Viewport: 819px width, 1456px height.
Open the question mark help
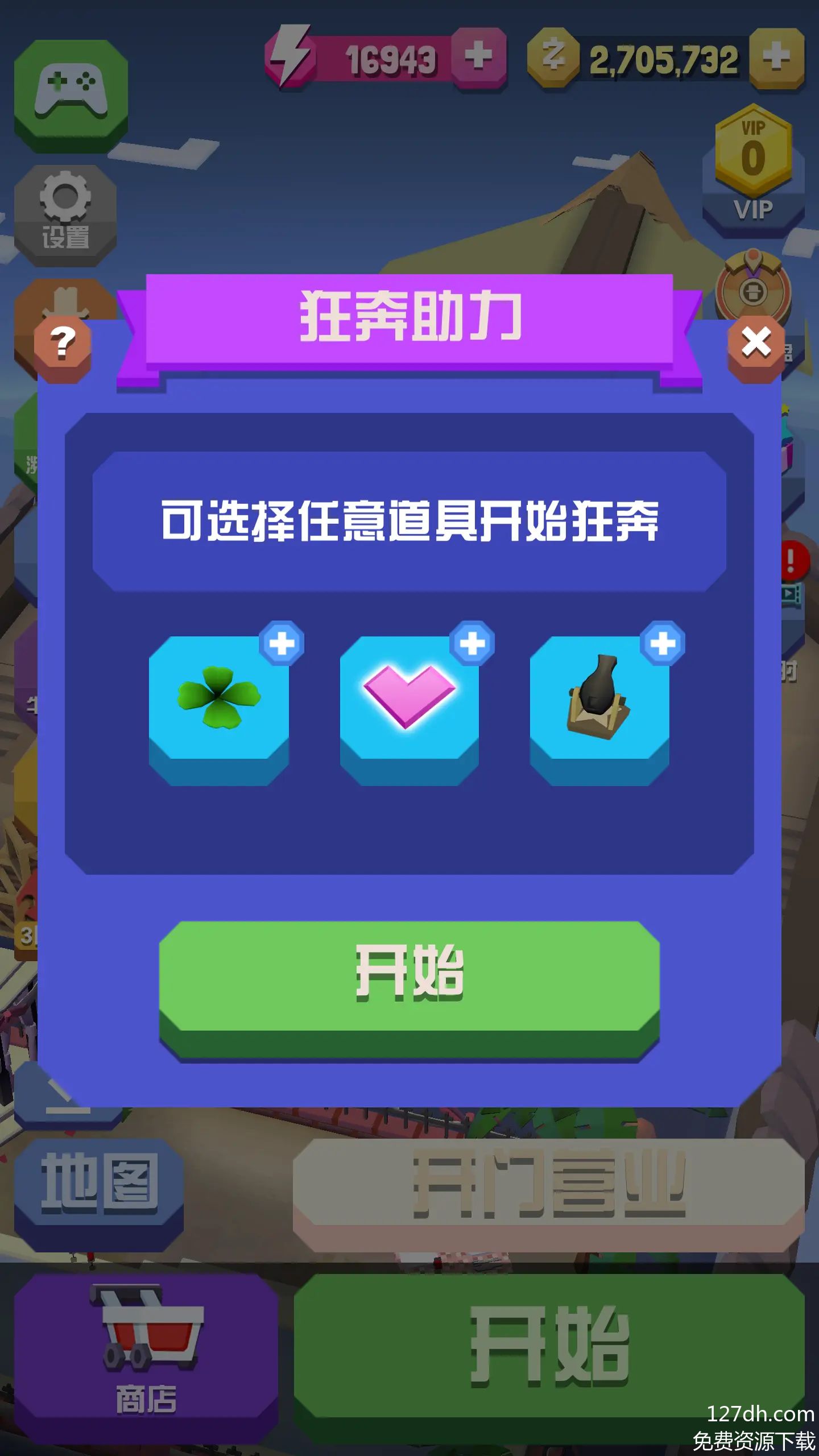coord(63,344)
